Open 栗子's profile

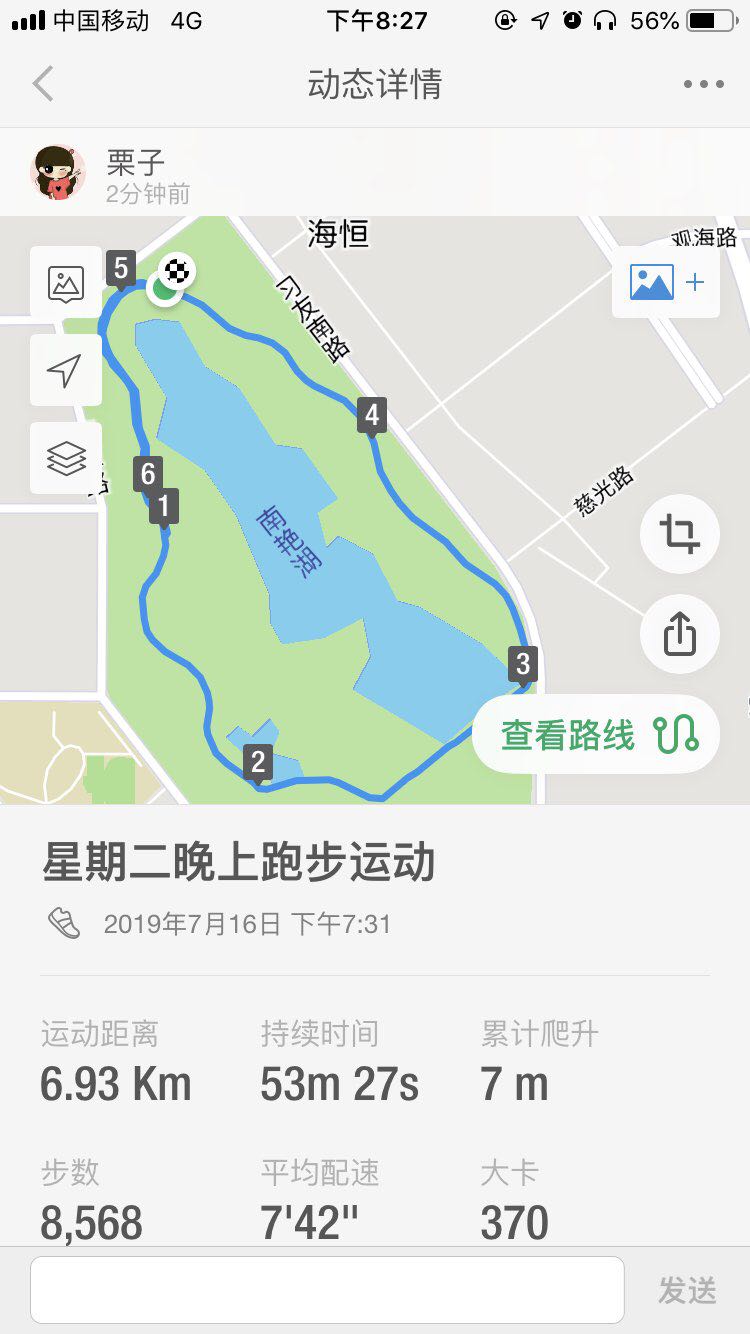pos(58,172)
